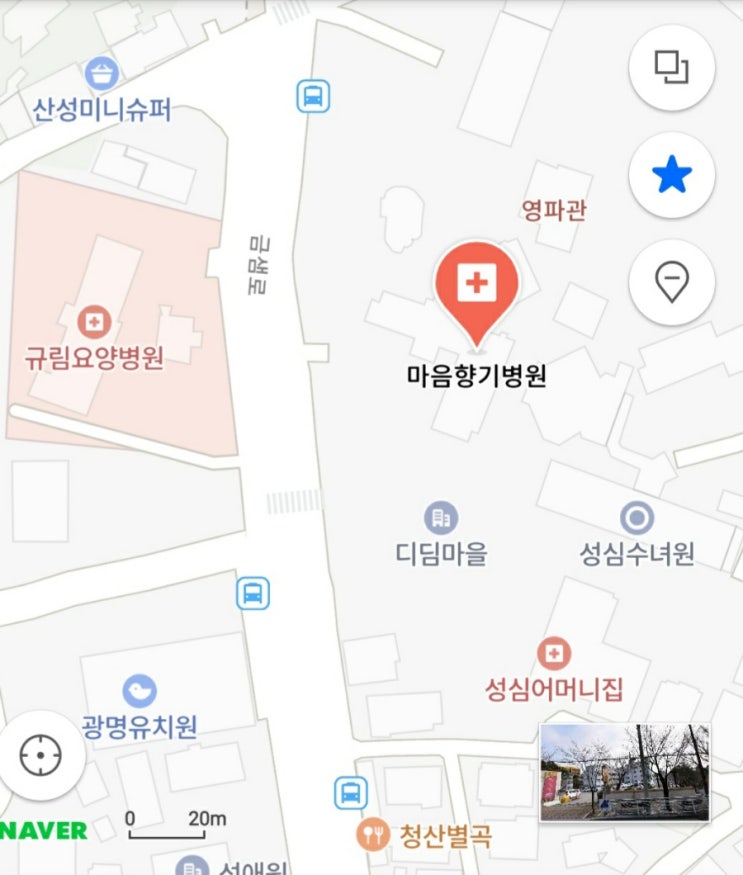Tap the 광명유치원 kindergarten marker
Image resolution: width=743 pixels, height=875 pixels.
(140, 691)
